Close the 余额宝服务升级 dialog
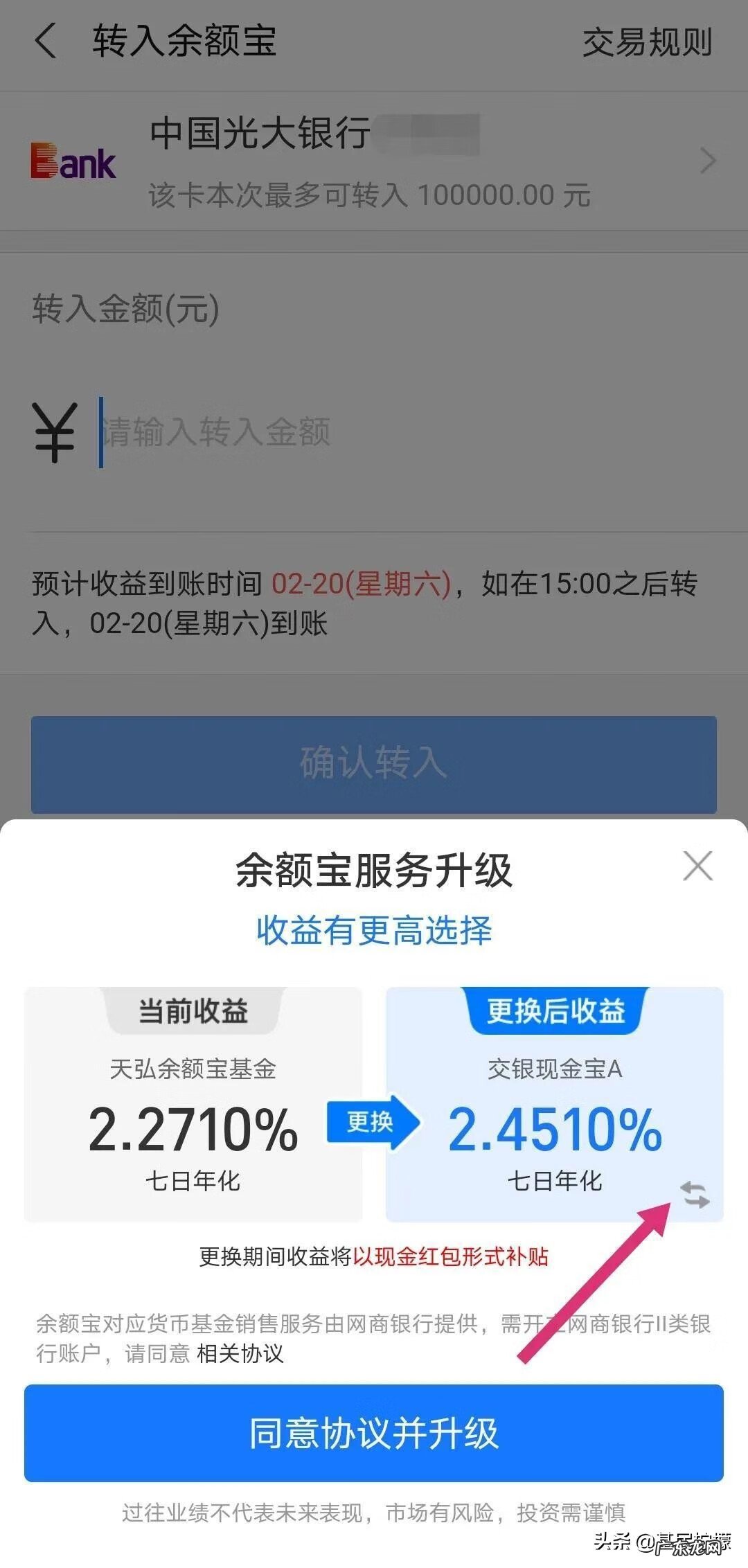 pos(697,865)
